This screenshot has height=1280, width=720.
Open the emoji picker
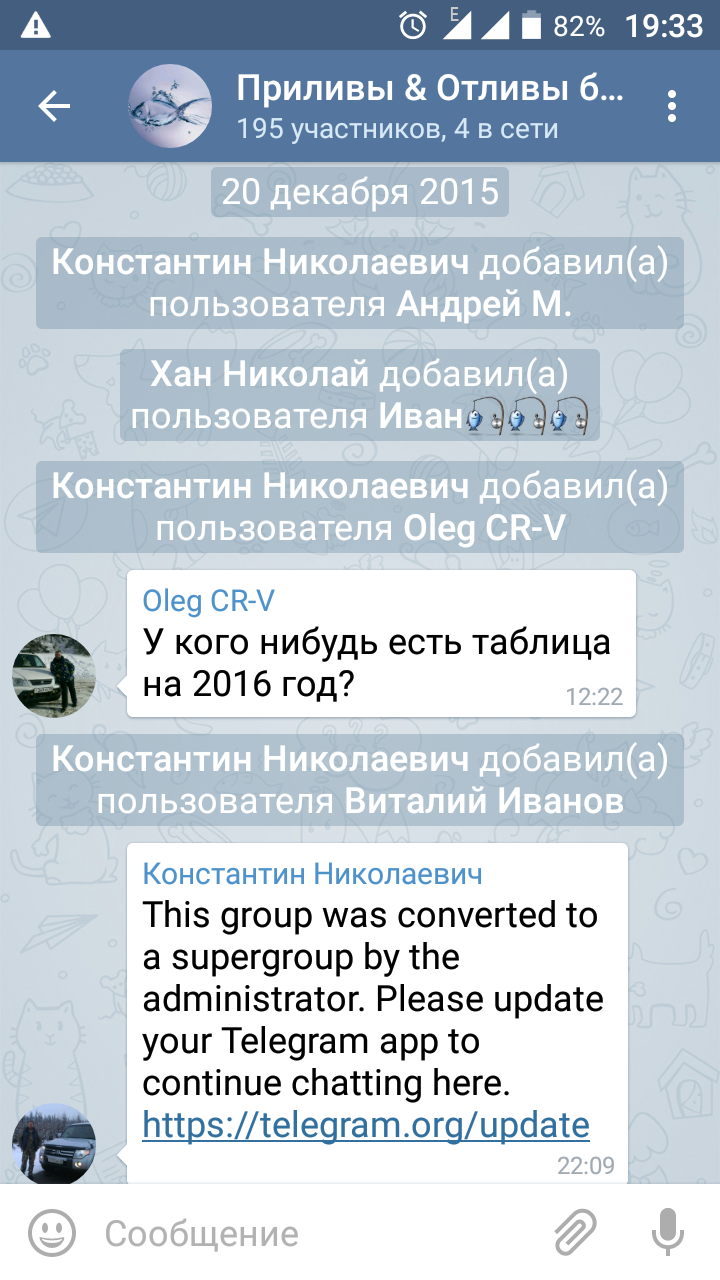[x=52, y=1233]
